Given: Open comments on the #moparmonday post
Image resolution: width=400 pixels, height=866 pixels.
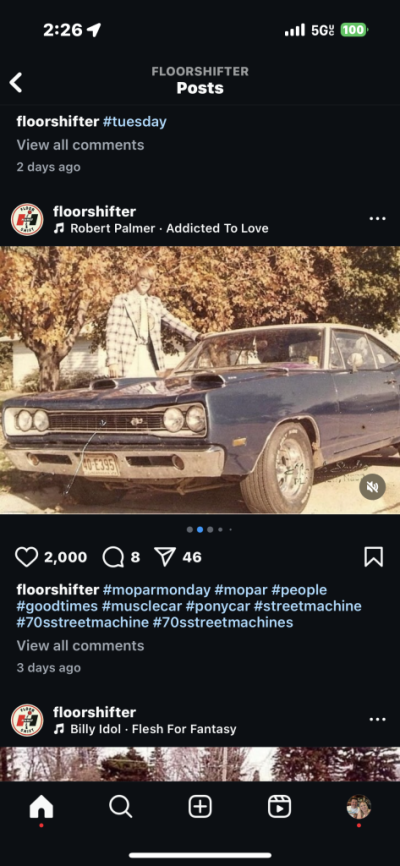Looking at the screenshot, I should pyautogui.click(x=113, y=557).
